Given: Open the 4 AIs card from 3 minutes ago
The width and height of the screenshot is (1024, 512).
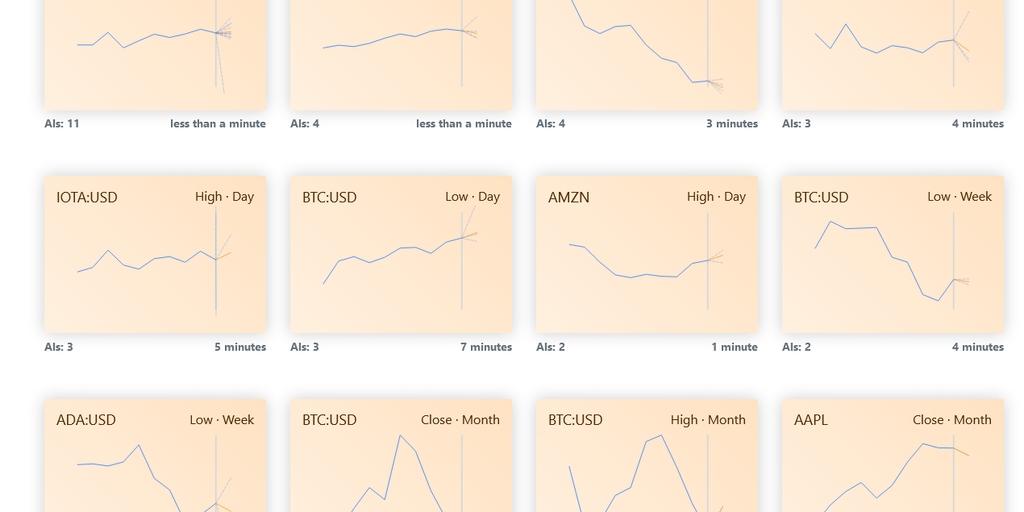Looking at the screenshot, I should pos(647,55).
